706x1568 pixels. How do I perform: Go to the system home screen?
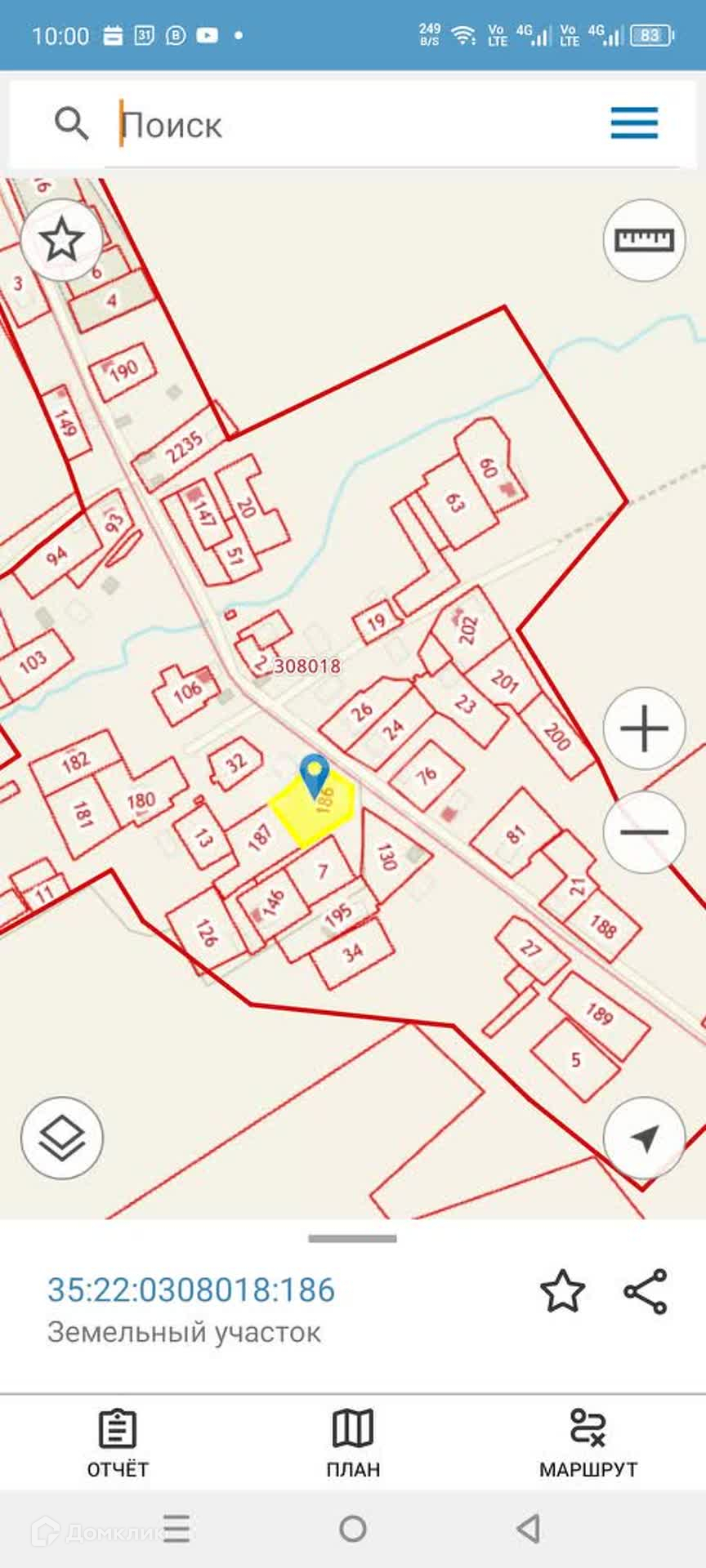353,1529
